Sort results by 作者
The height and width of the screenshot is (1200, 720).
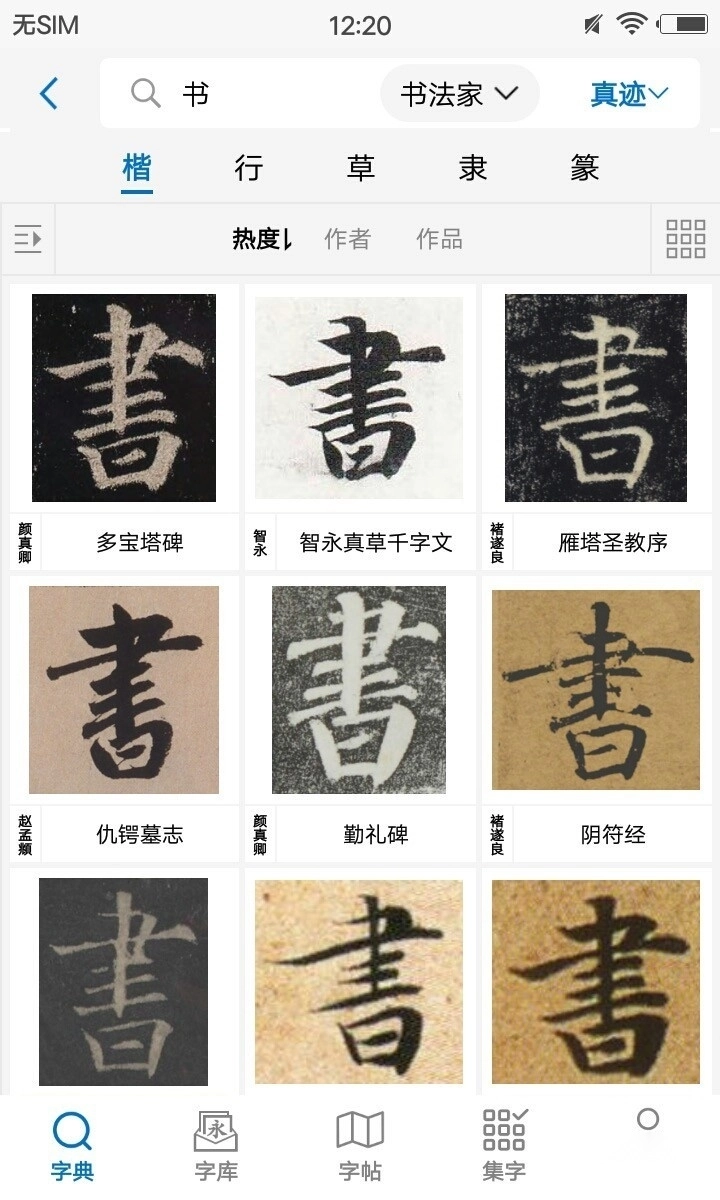(347, 239)
